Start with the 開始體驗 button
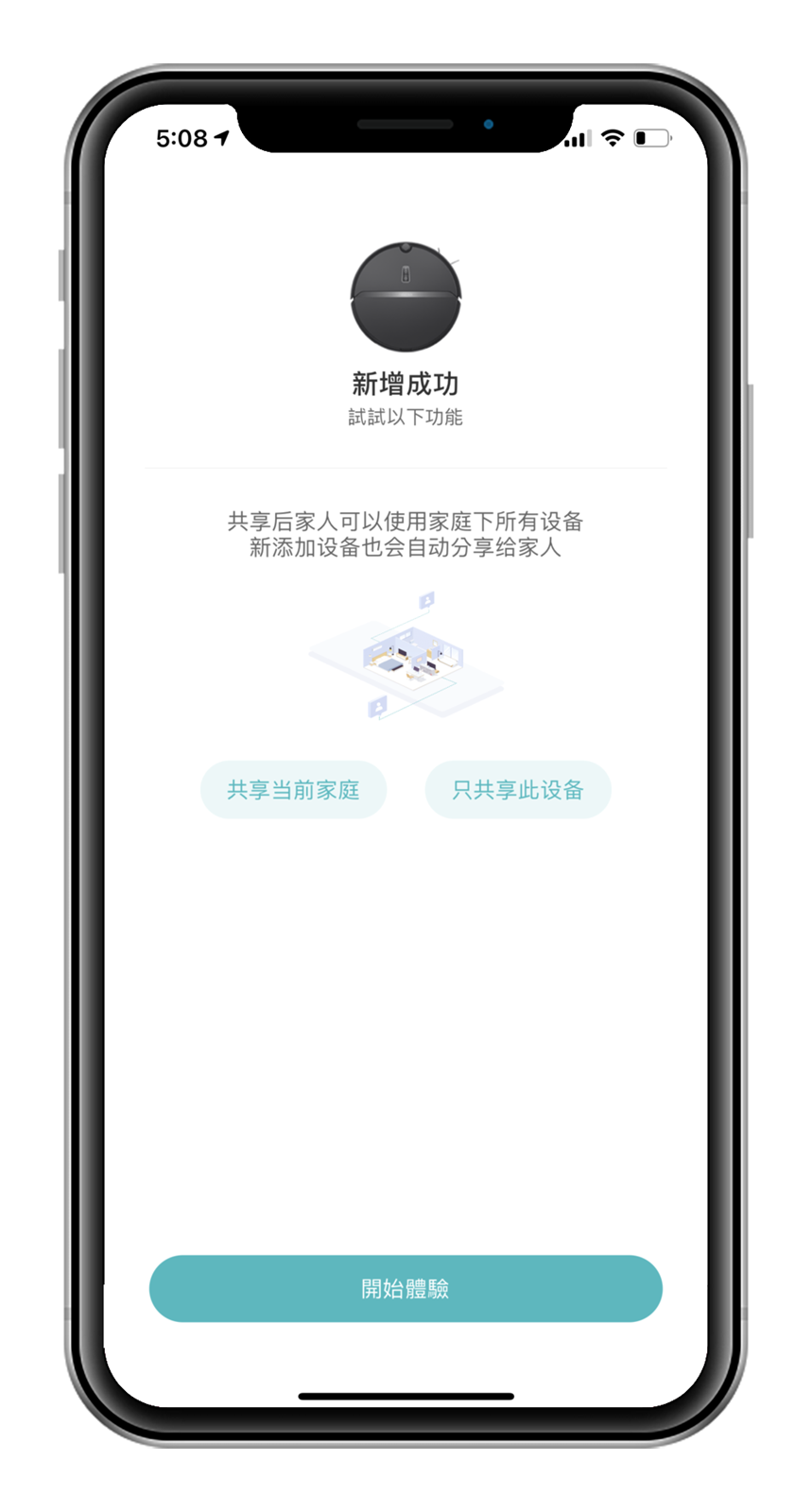The height and width of the screenshot is (1512, 812). pos(406,1288)
